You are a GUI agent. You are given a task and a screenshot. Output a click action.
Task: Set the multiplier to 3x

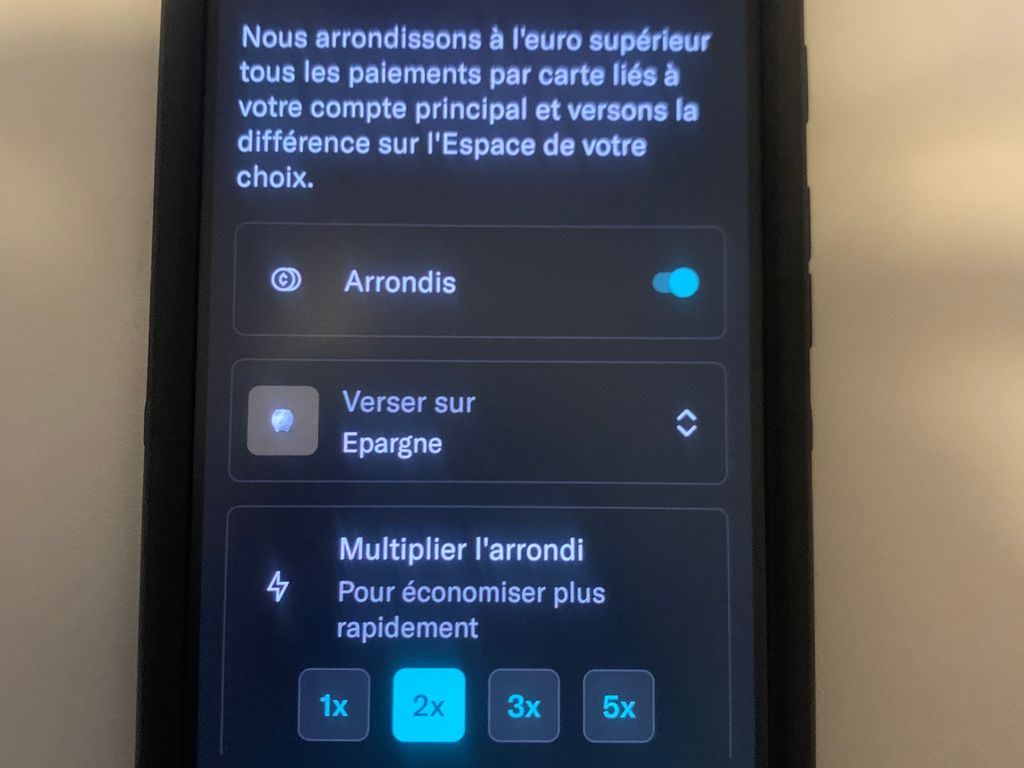[x=523, y=706]
